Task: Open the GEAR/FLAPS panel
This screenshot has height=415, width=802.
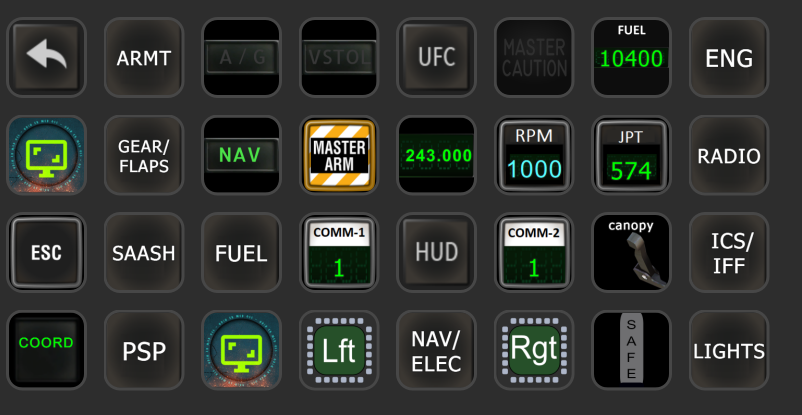Action: point(143,155)
